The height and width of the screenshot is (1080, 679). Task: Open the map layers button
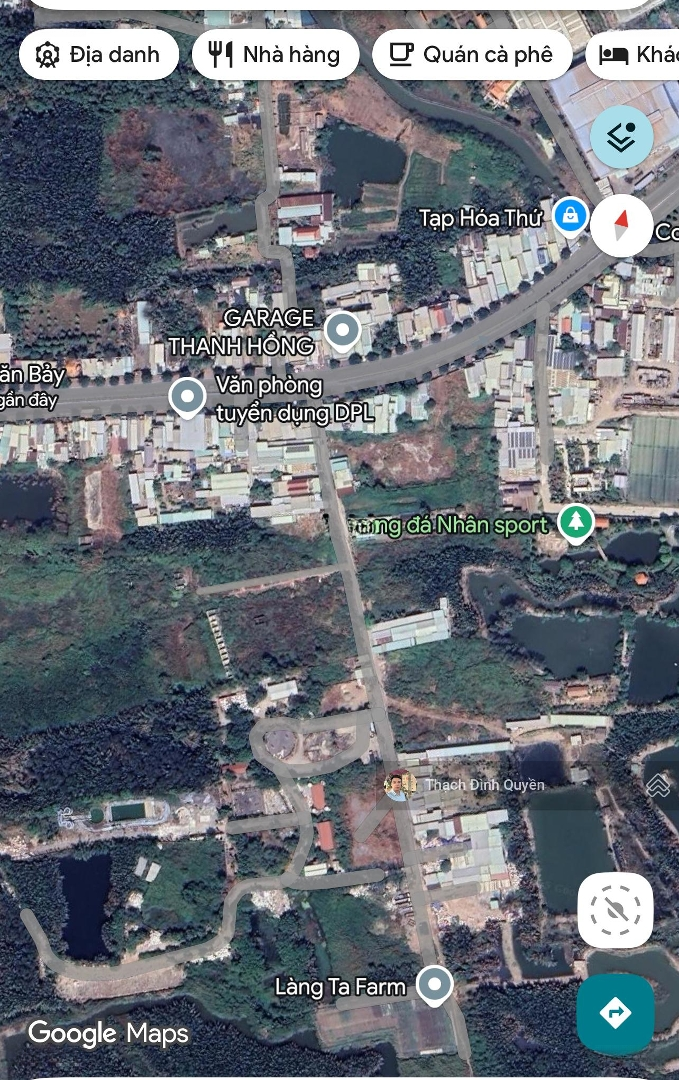(x=621, y=137)
